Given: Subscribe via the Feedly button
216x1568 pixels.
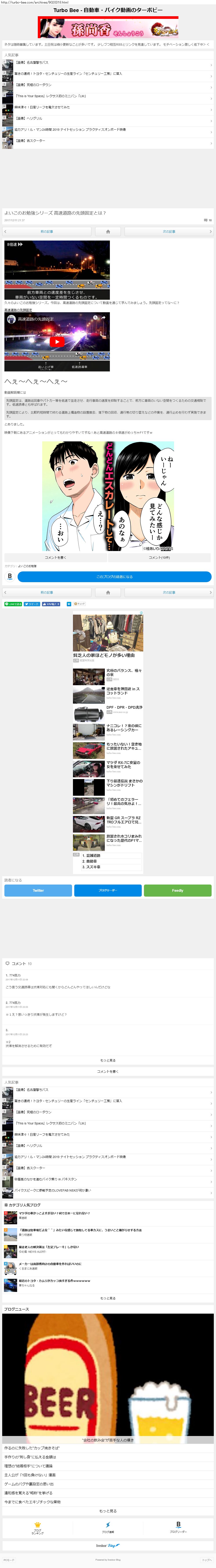Looking at the screenshot, I should click(x=178, y=890).
